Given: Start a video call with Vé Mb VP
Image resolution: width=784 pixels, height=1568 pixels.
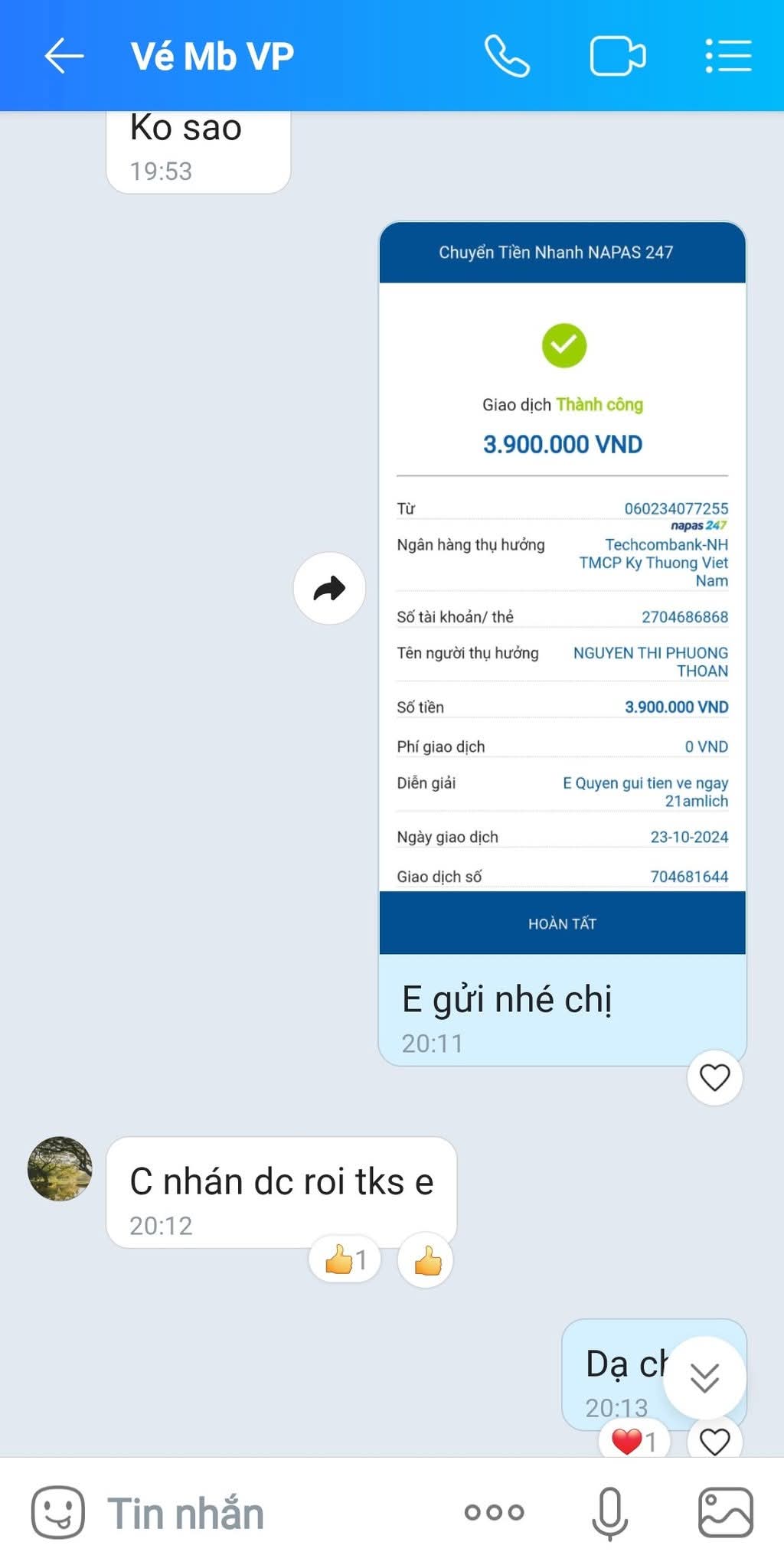Looking at the screenshot, I should 617,56.
